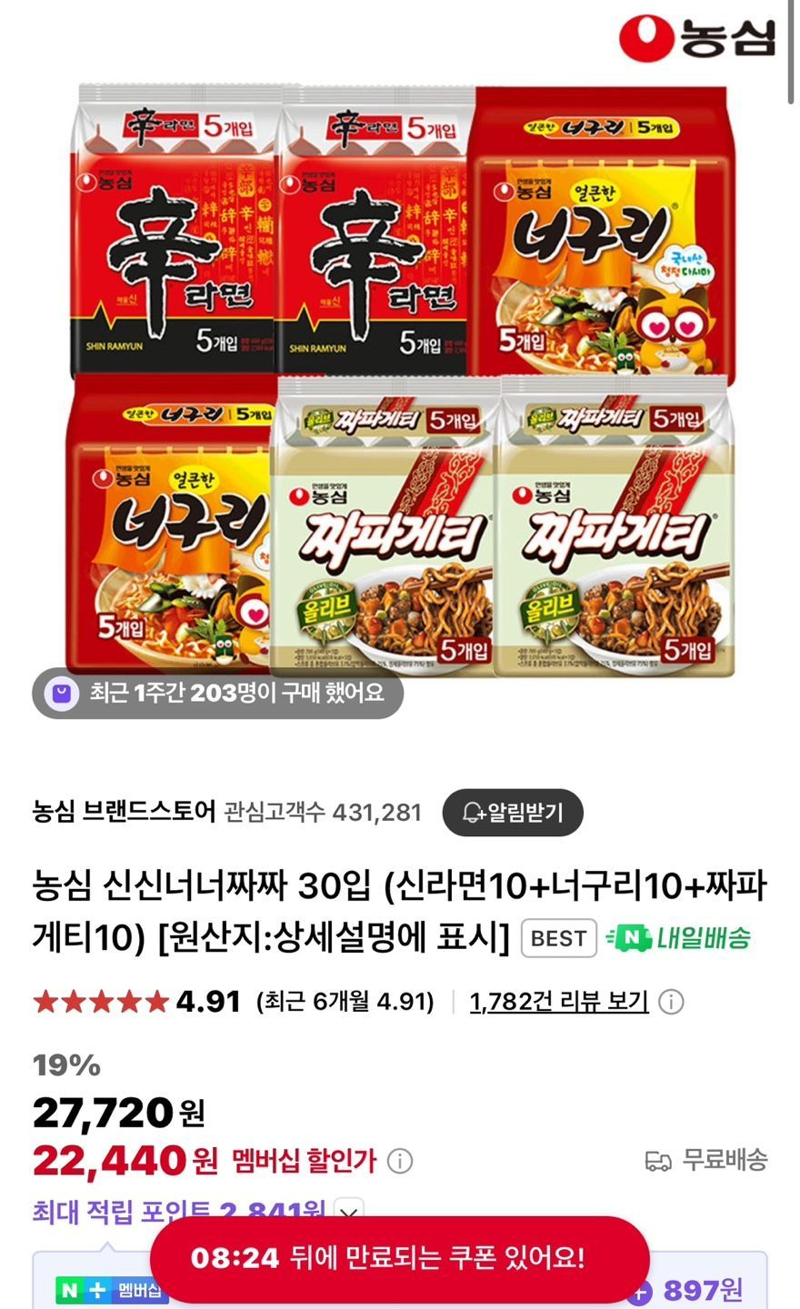
Task: Tap the expiring coupon banner
Action: [400, 1258]
